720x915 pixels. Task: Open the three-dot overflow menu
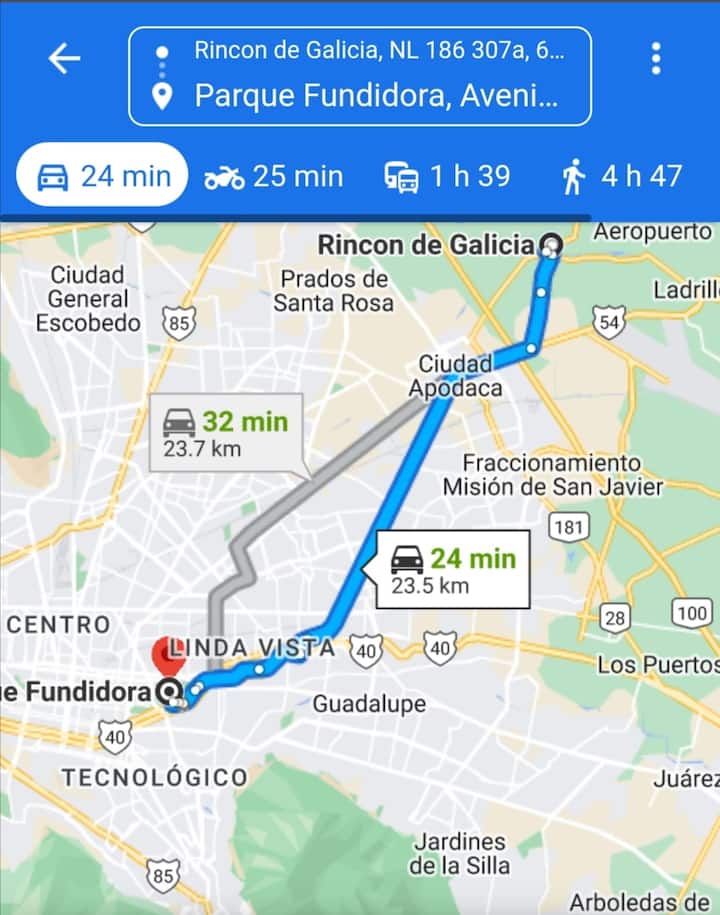tap(655, 59)
